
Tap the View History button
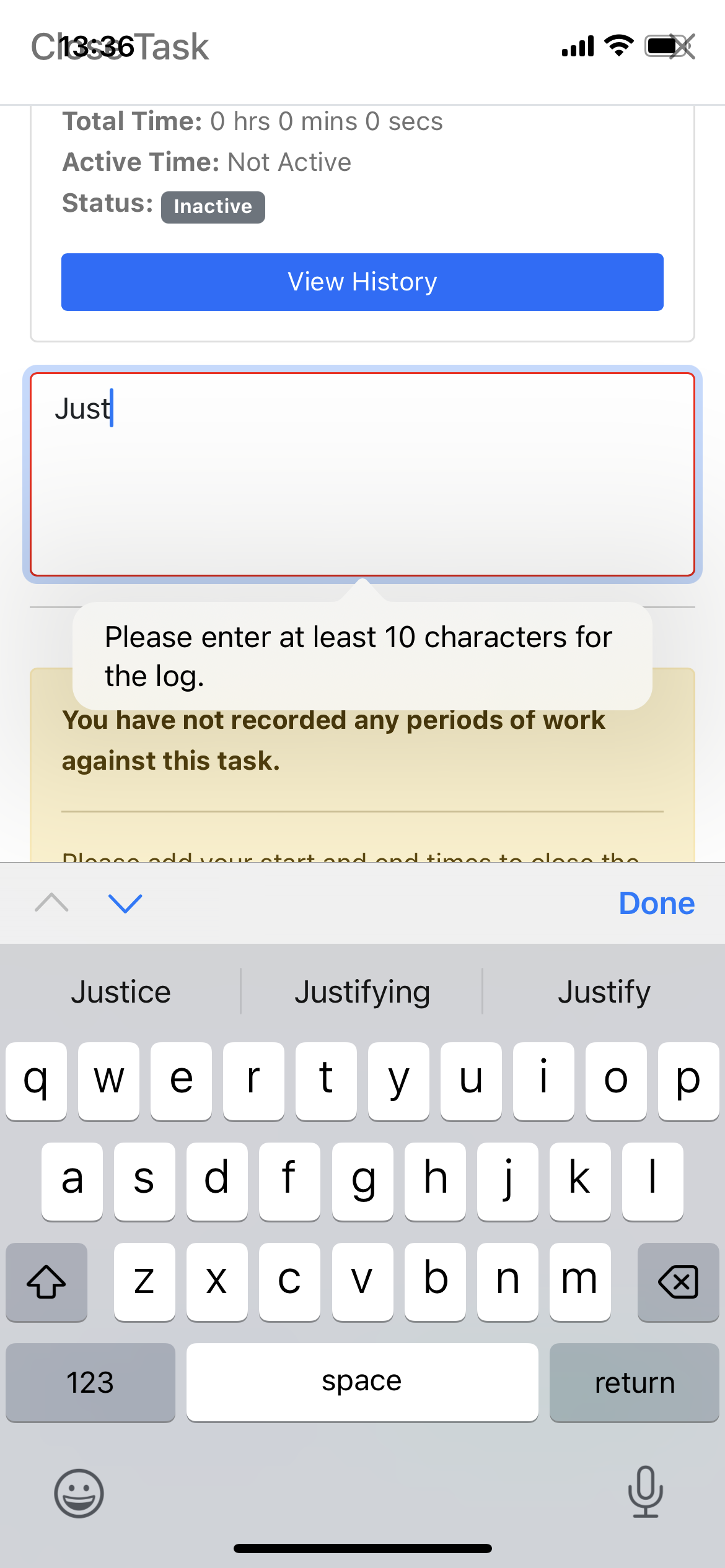coord(362,282)
